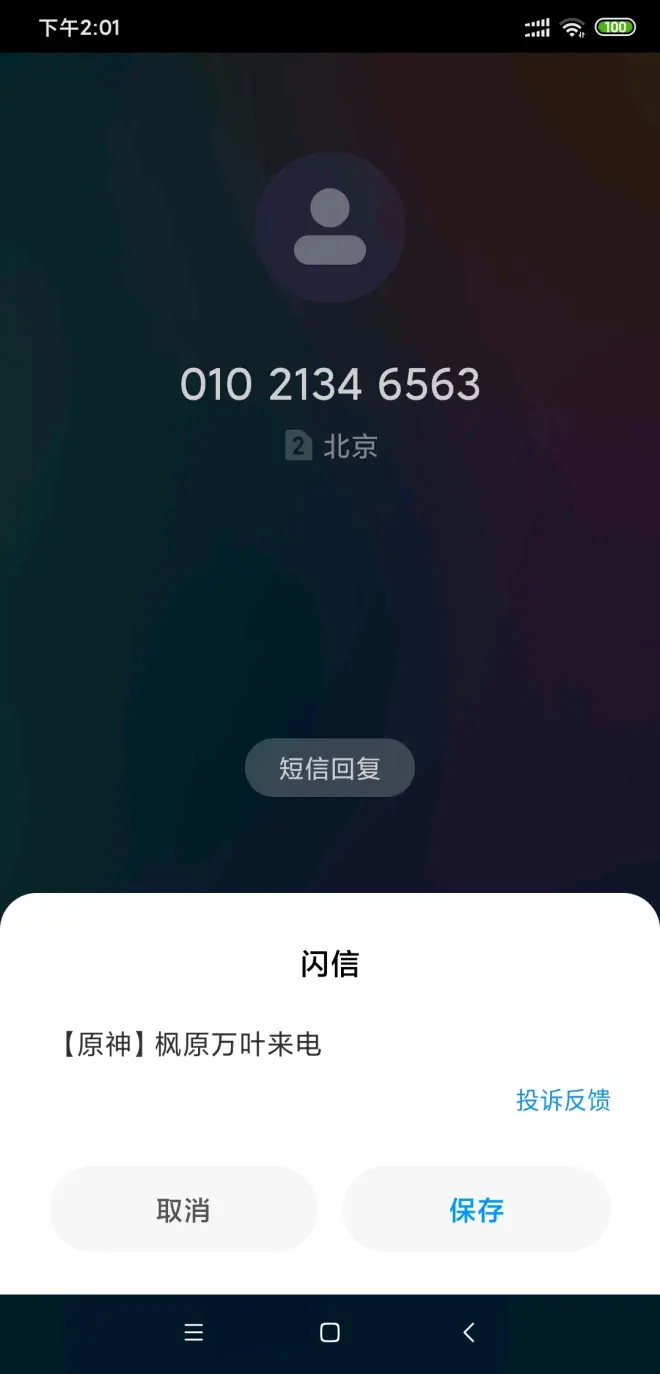
Task: Cancel the 闪信 dialog with 取消
Action: (x=183, y=1210)
